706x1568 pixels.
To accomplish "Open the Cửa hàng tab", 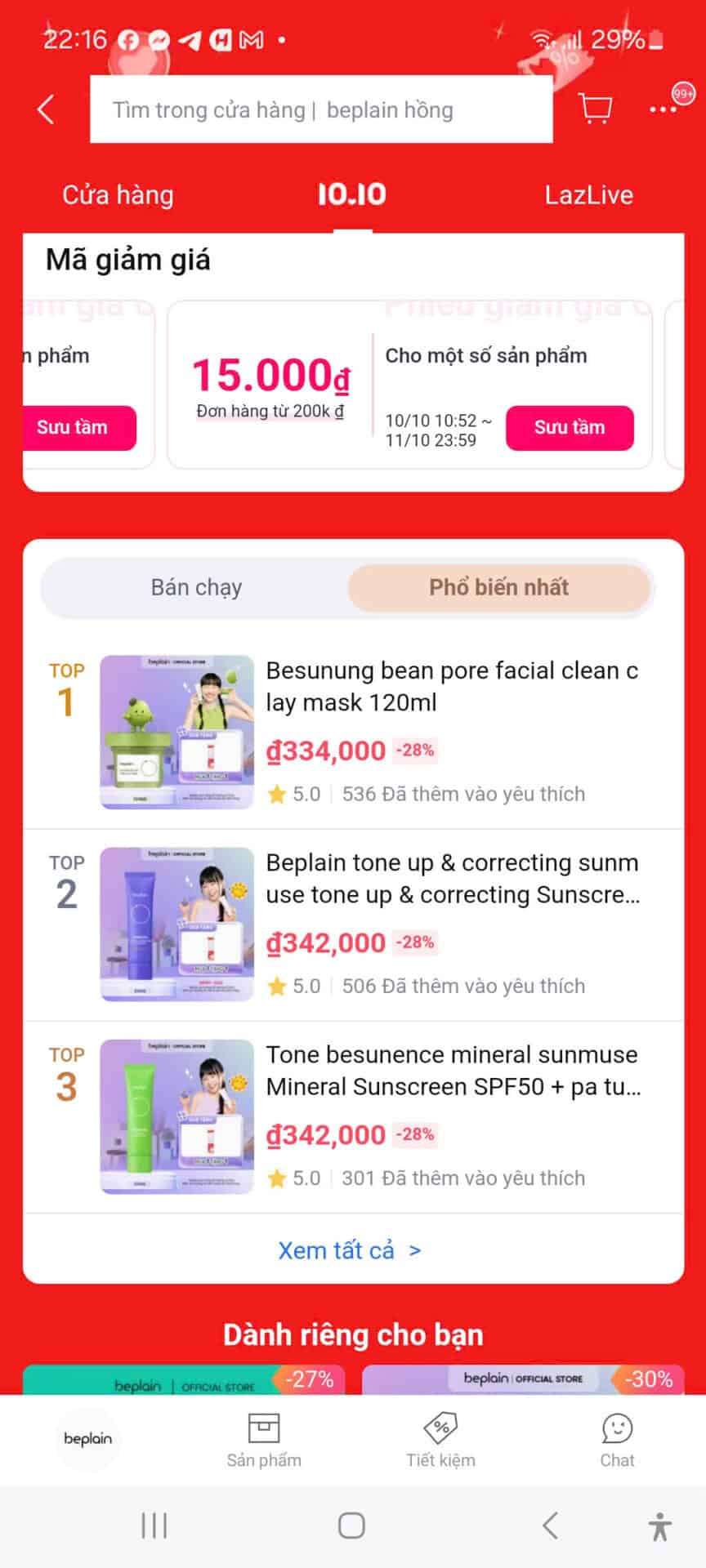I will [118, 194].
